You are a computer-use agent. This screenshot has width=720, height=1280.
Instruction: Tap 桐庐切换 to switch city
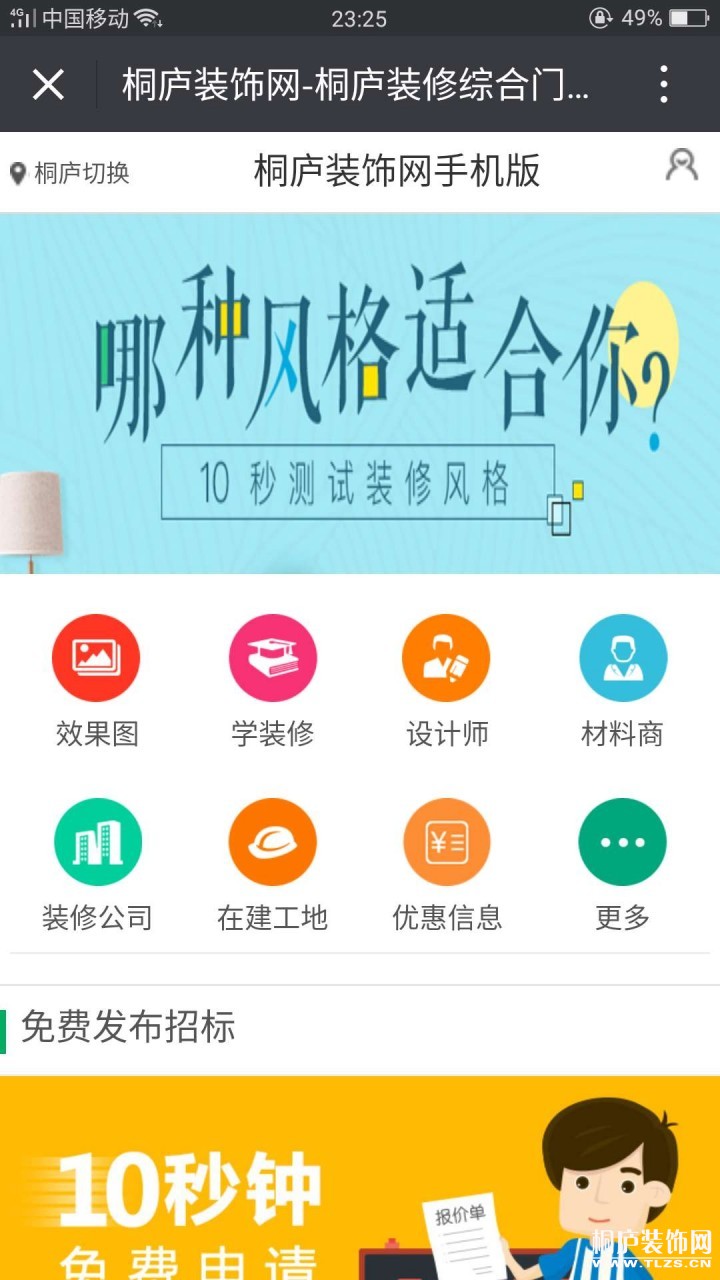(70, 173)
